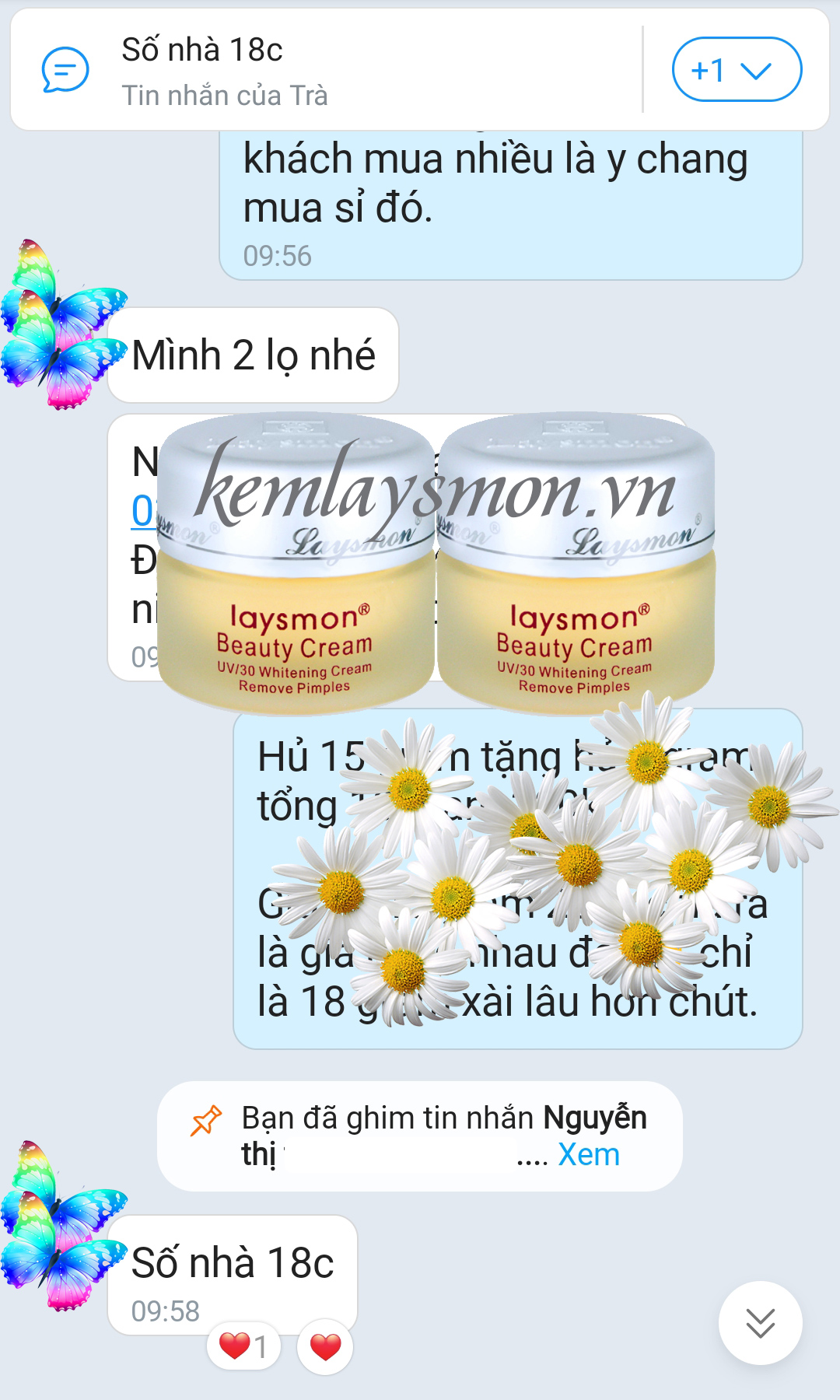Expand the +1 pinned messages dropdown
This screenshot has height=1400, width=840.
736,70
